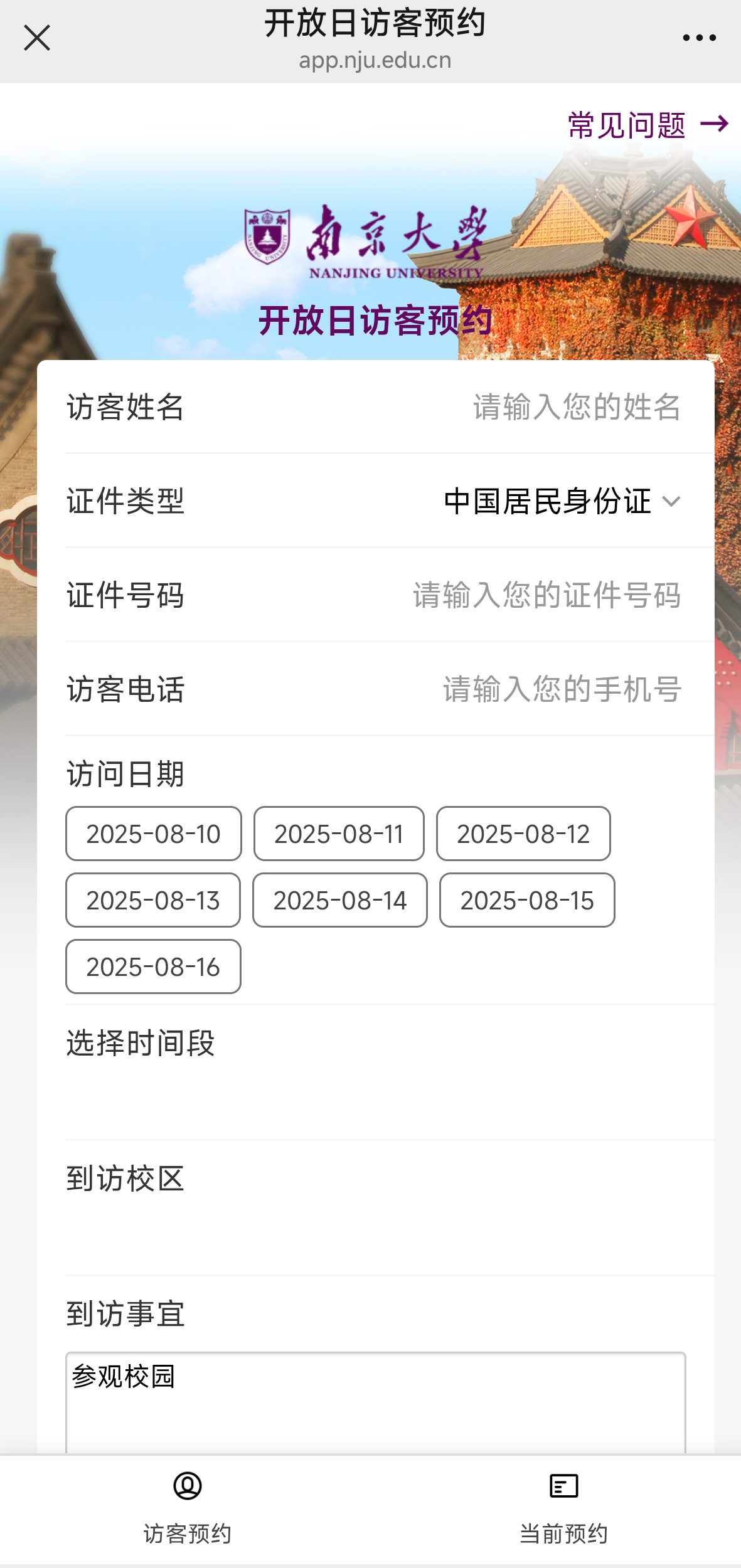Open the three-dot more options menu
This screenshot has height=1568, width=741.
pos(699,38)
